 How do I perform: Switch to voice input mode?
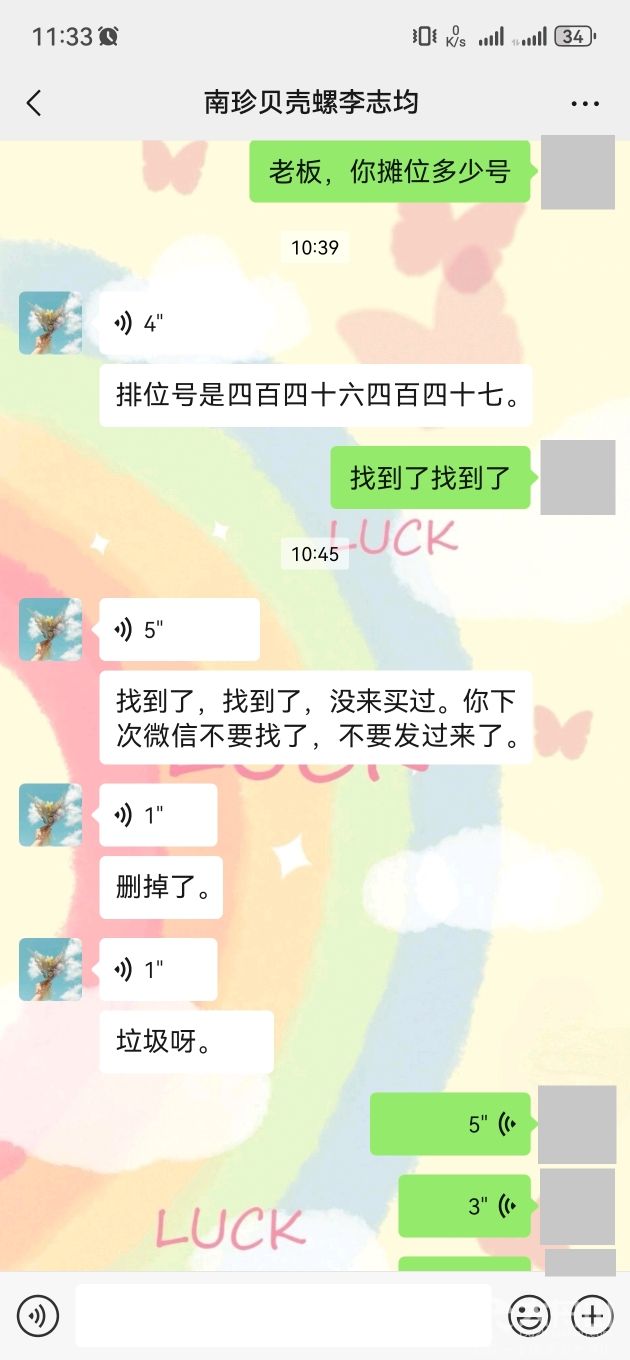click(38, 1316)
